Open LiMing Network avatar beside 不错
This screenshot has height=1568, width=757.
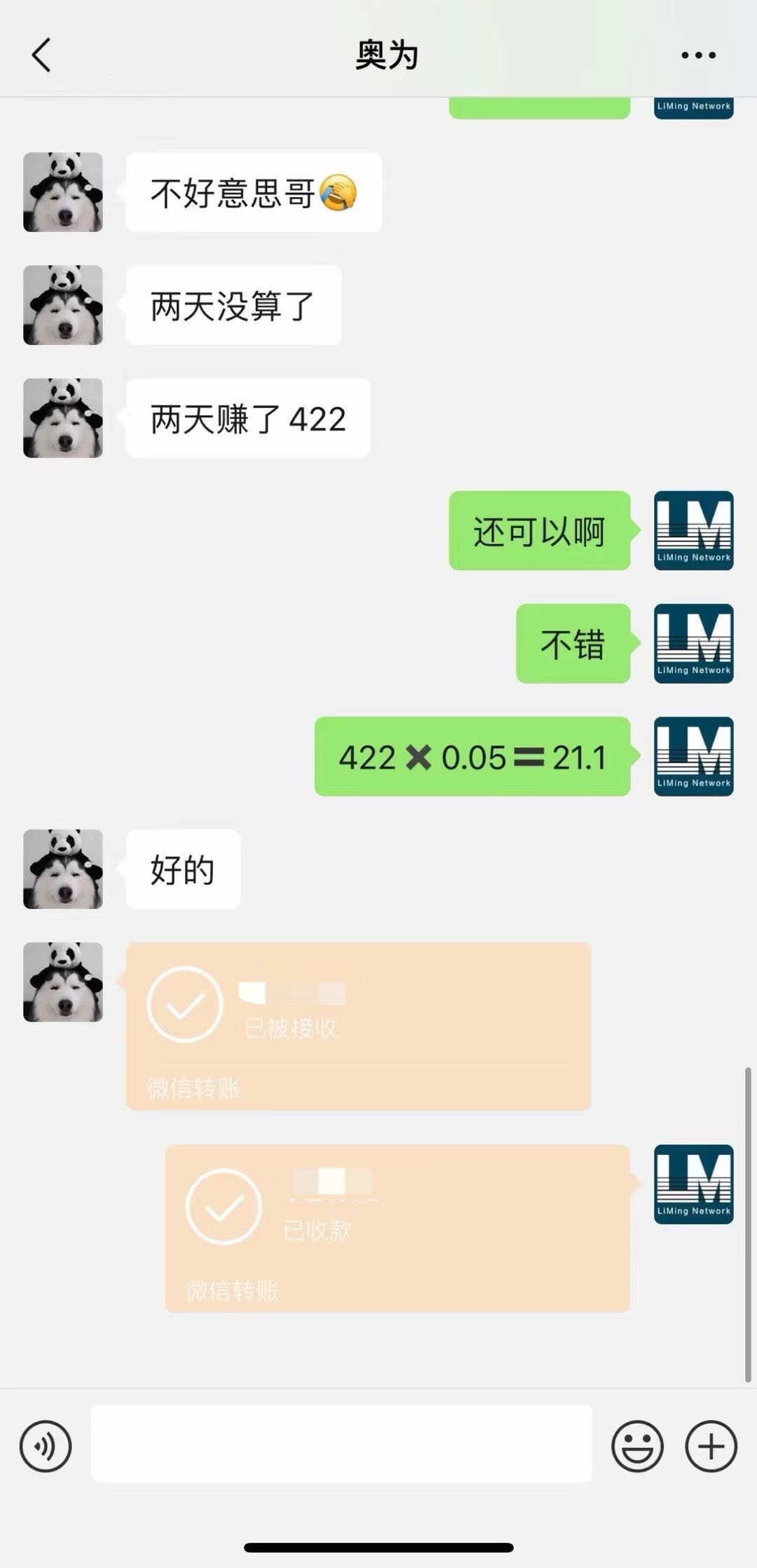pos(693,643)
